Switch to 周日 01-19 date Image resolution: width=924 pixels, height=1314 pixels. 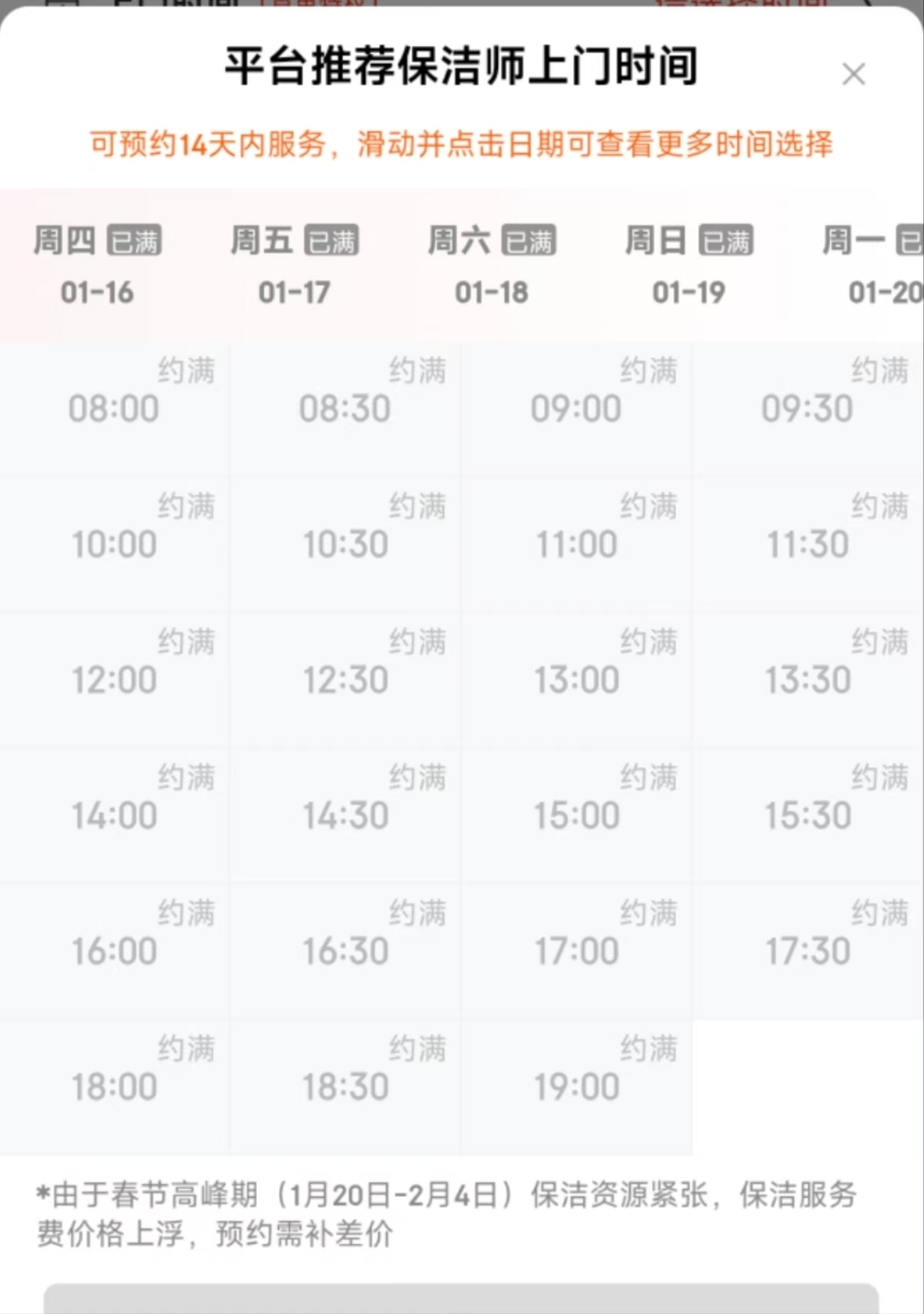pos(689,265)
